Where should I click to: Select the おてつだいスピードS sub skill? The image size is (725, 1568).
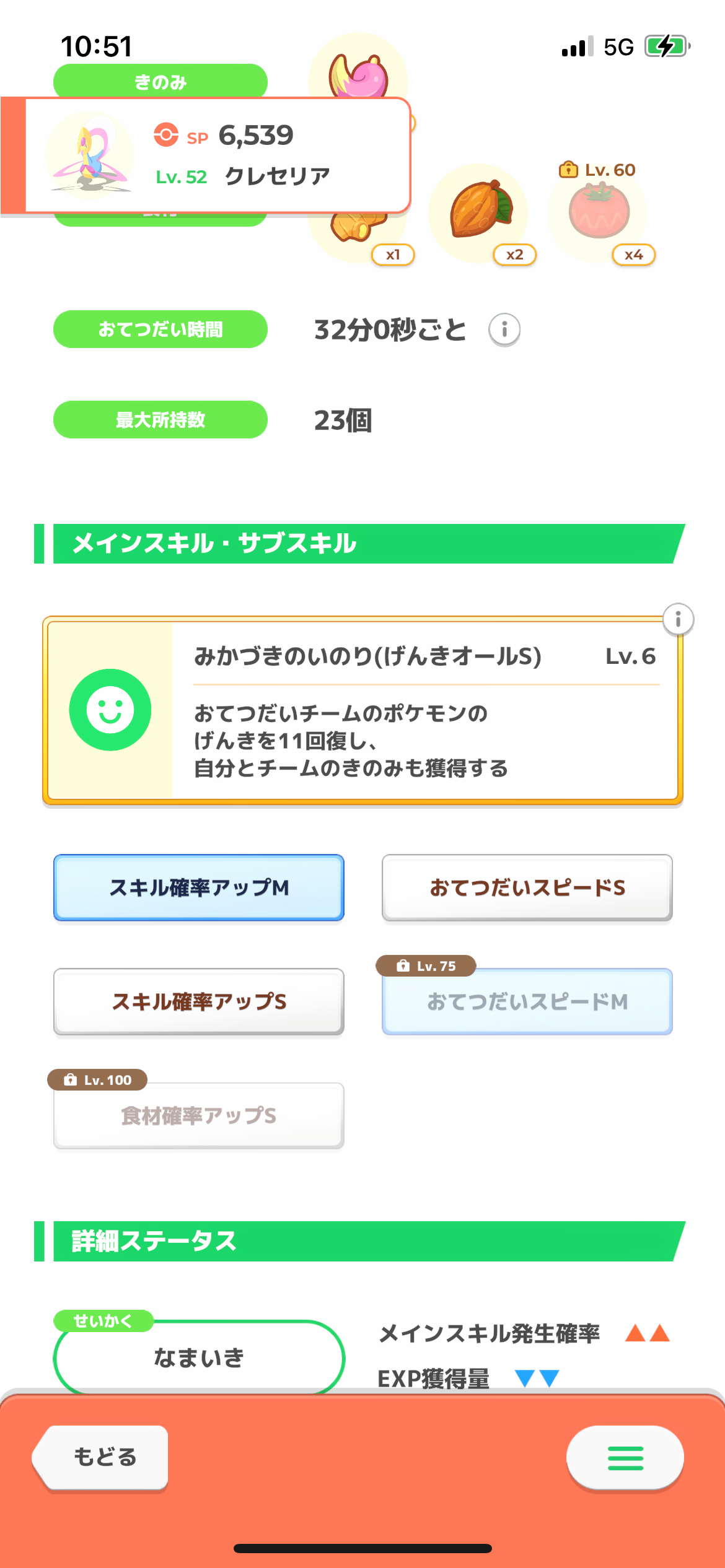[527, 887]
